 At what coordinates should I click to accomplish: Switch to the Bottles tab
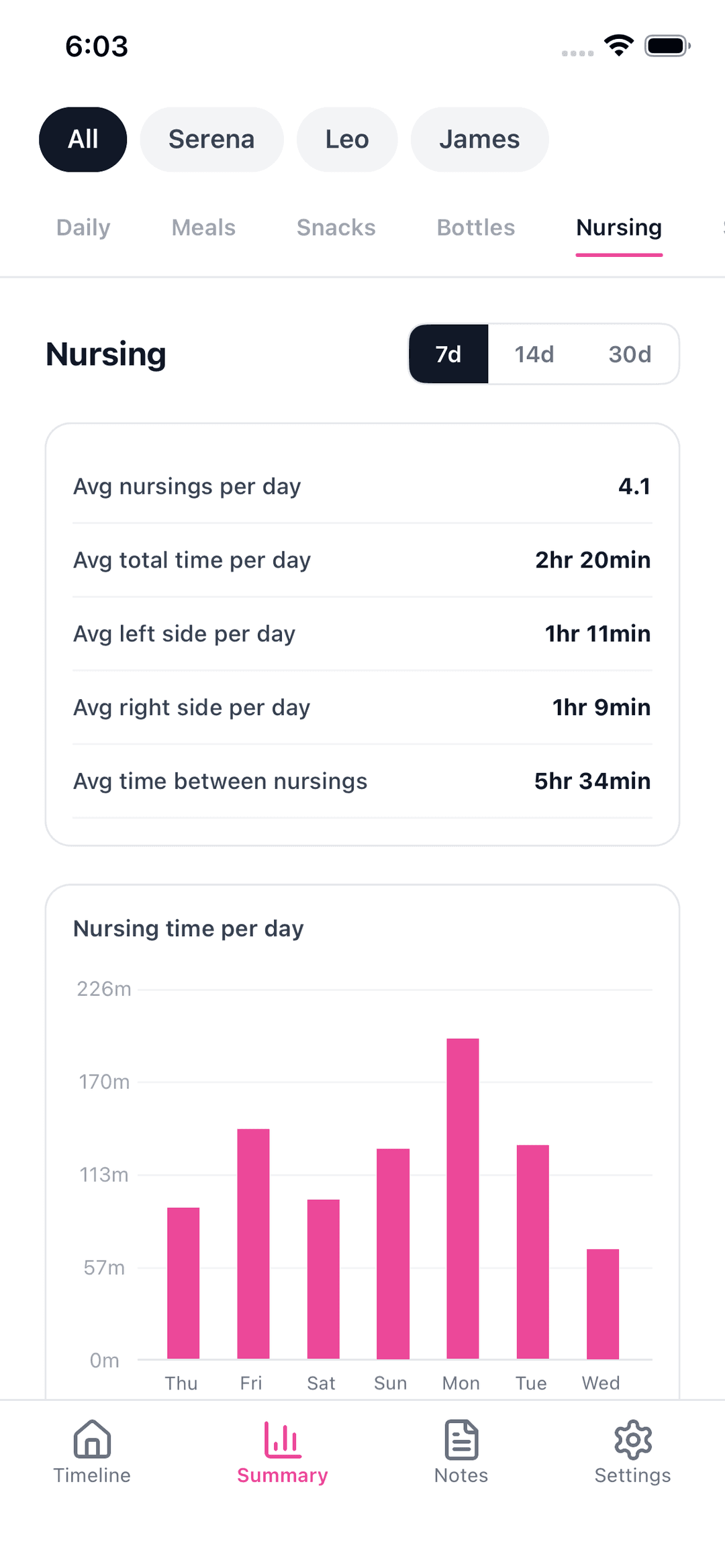(475, 227)
